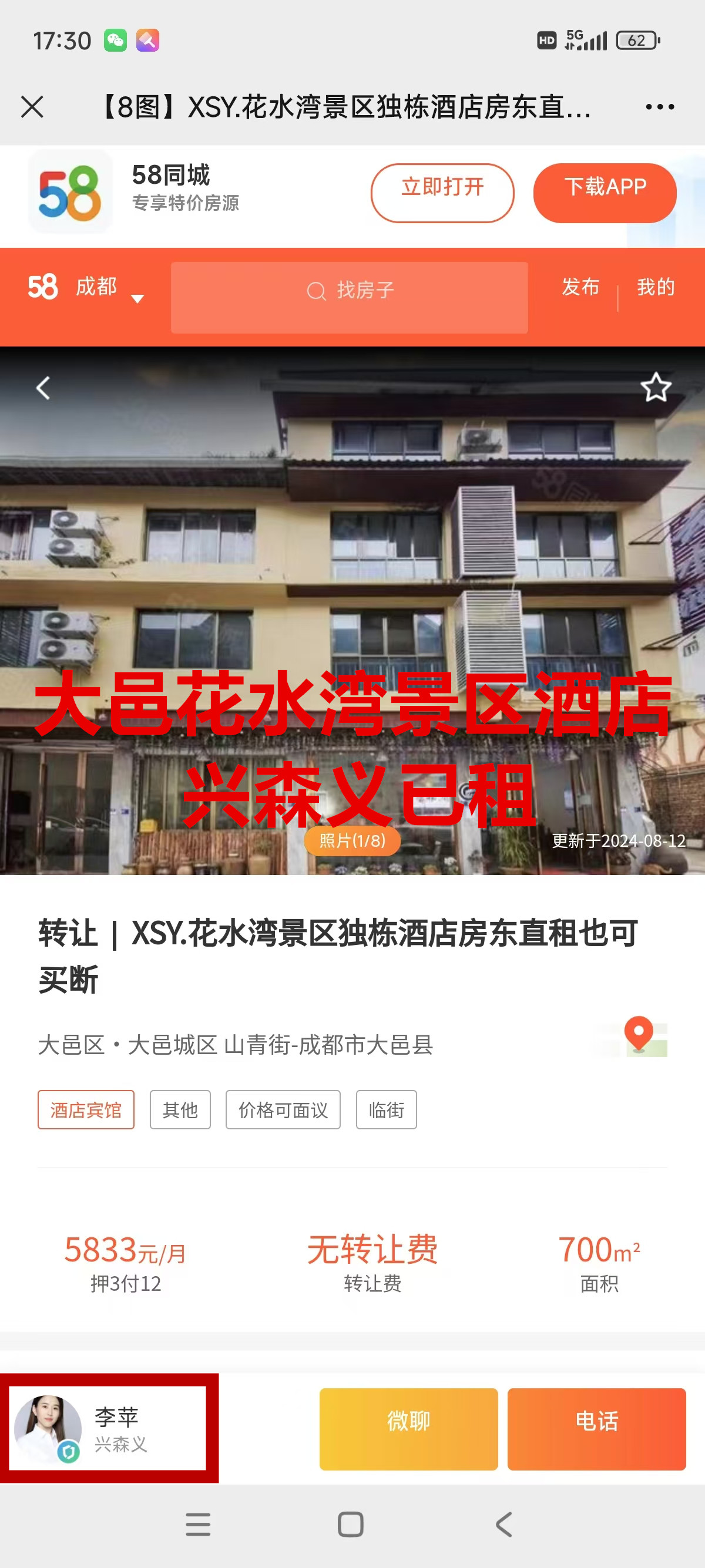
Task: Tap the system home button
Action: tap(351, 1525)
